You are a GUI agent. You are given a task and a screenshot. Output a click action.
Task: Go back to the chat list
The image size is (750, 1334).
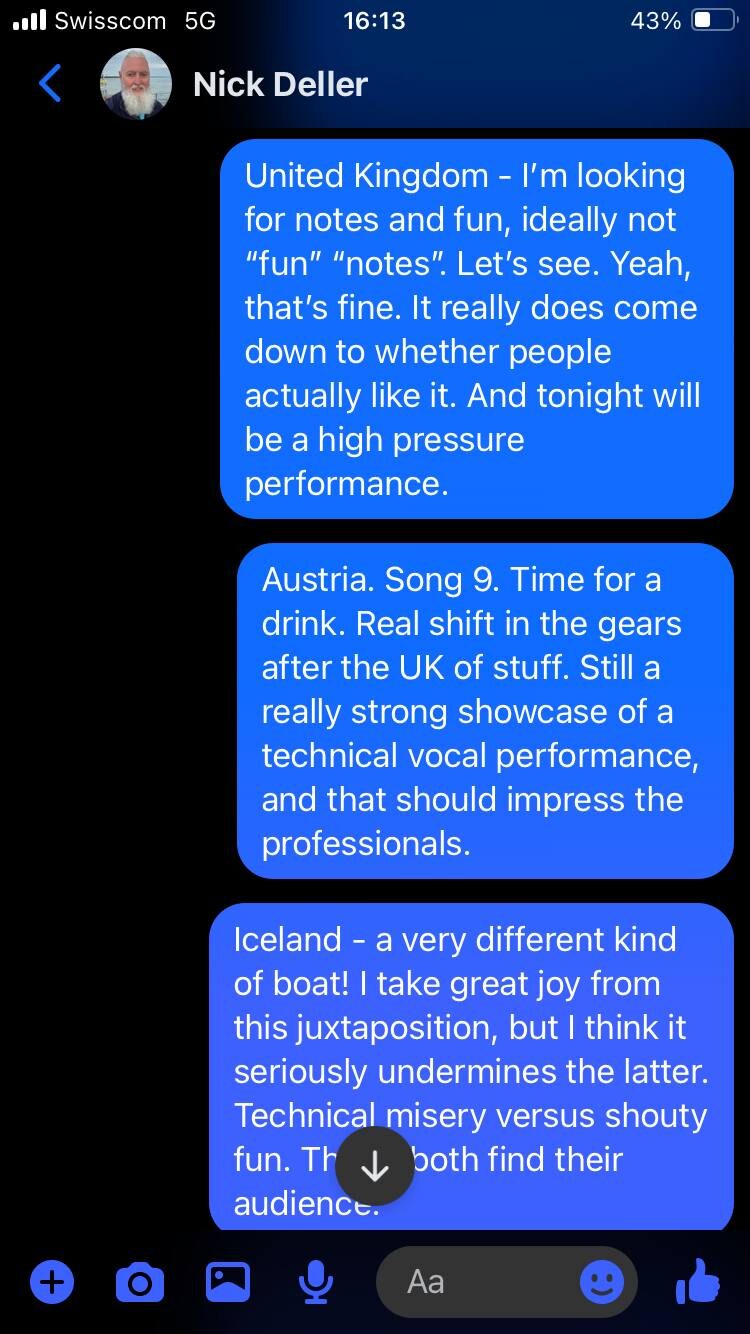(x=50, y=84)
